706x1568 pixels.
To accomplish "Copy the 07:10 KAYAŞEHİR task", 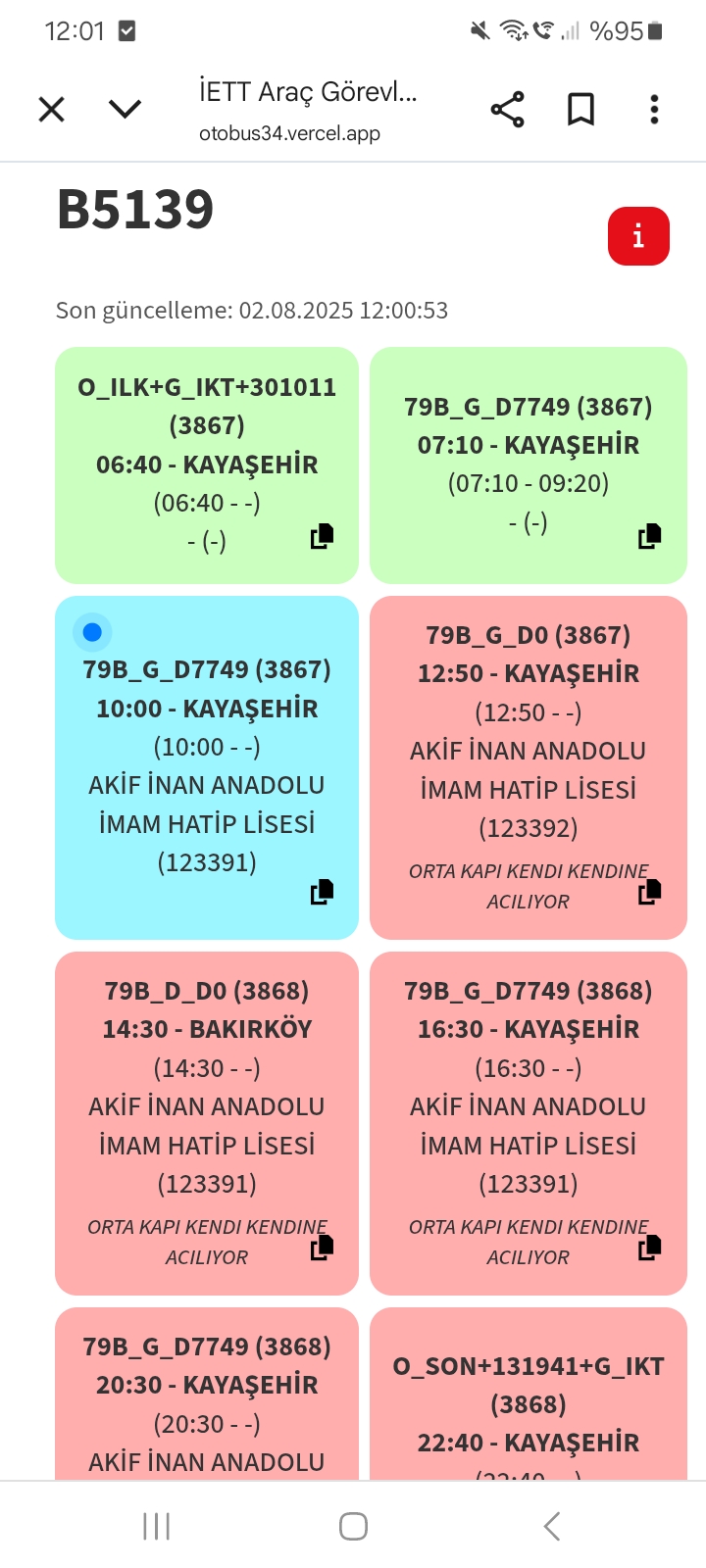I will click(649, 536).
